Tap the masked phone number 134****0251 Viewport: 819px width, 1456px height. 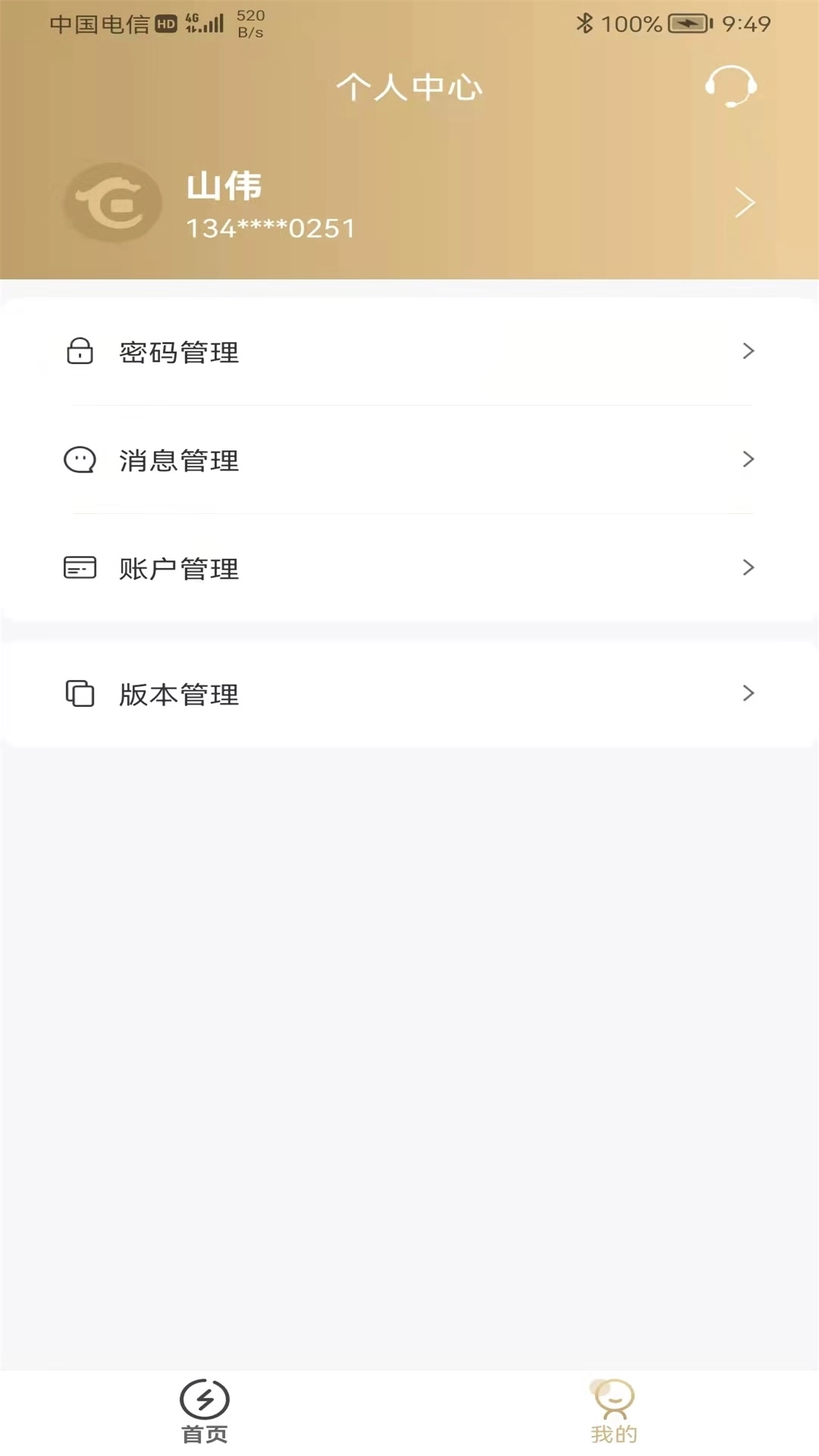coord(270,227)
